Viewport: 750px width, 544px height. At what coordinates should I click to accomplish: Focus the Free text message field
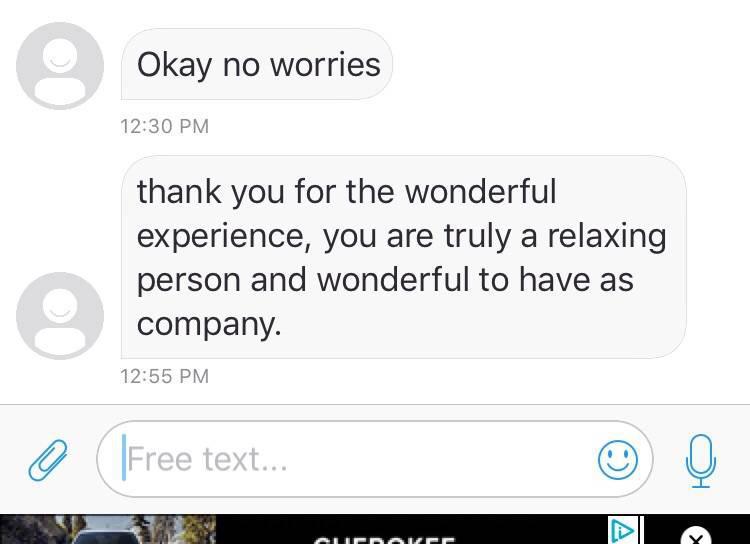tap(350, 460)
